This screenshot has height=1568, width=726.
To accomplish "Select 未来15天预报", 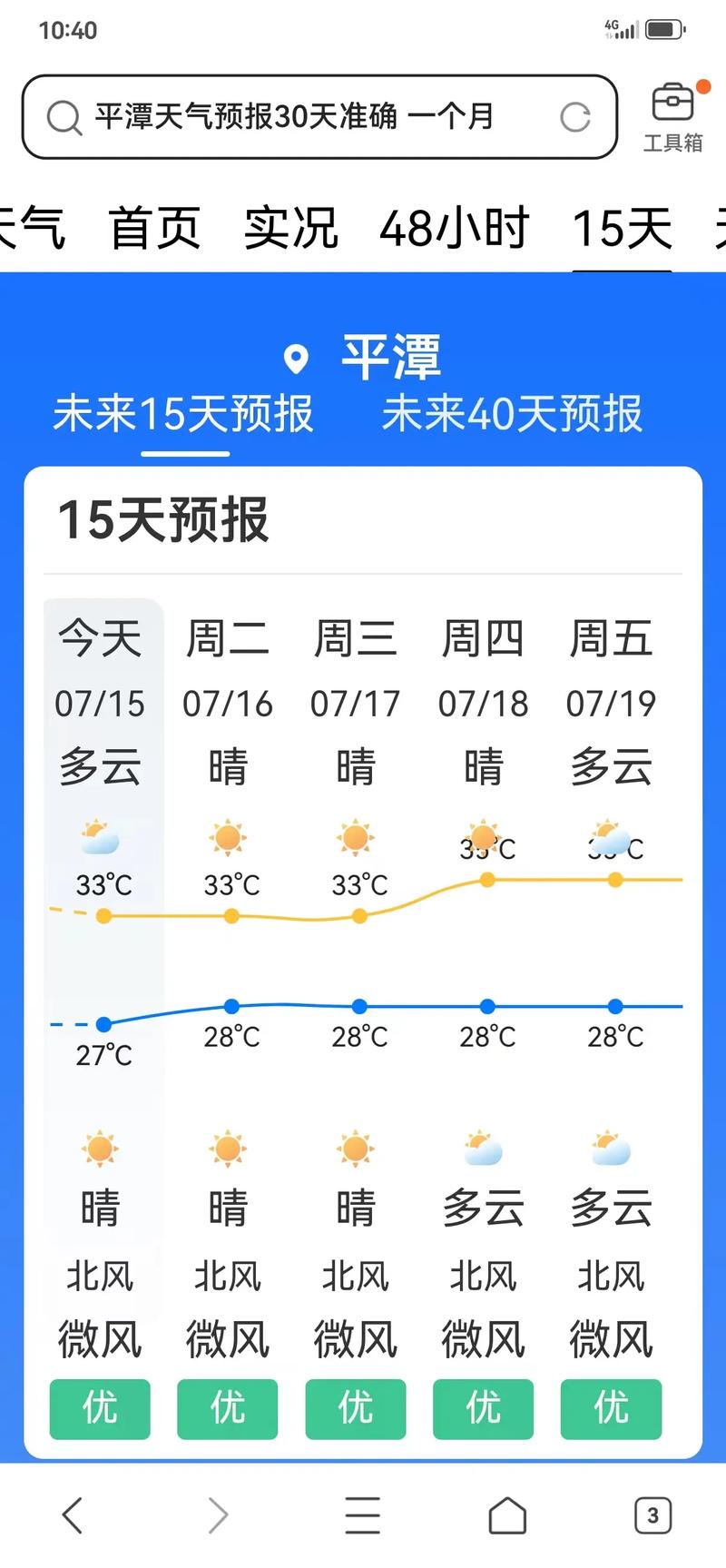I will pyautogui.click(x=184, y=415).
